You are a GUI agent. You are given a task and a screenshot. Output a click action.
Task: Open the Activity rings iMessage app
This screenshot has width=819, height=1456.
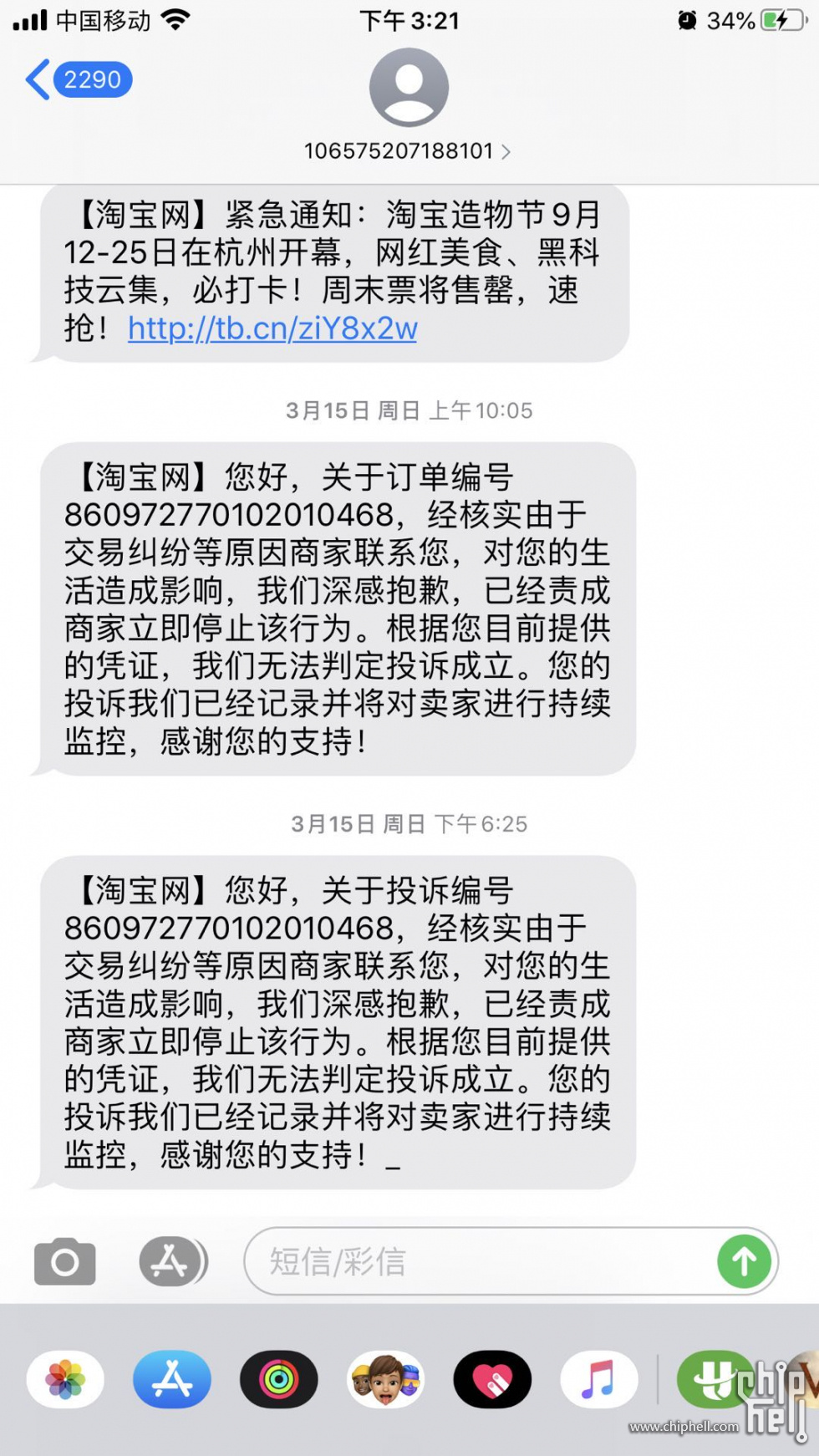point(279,1379)
